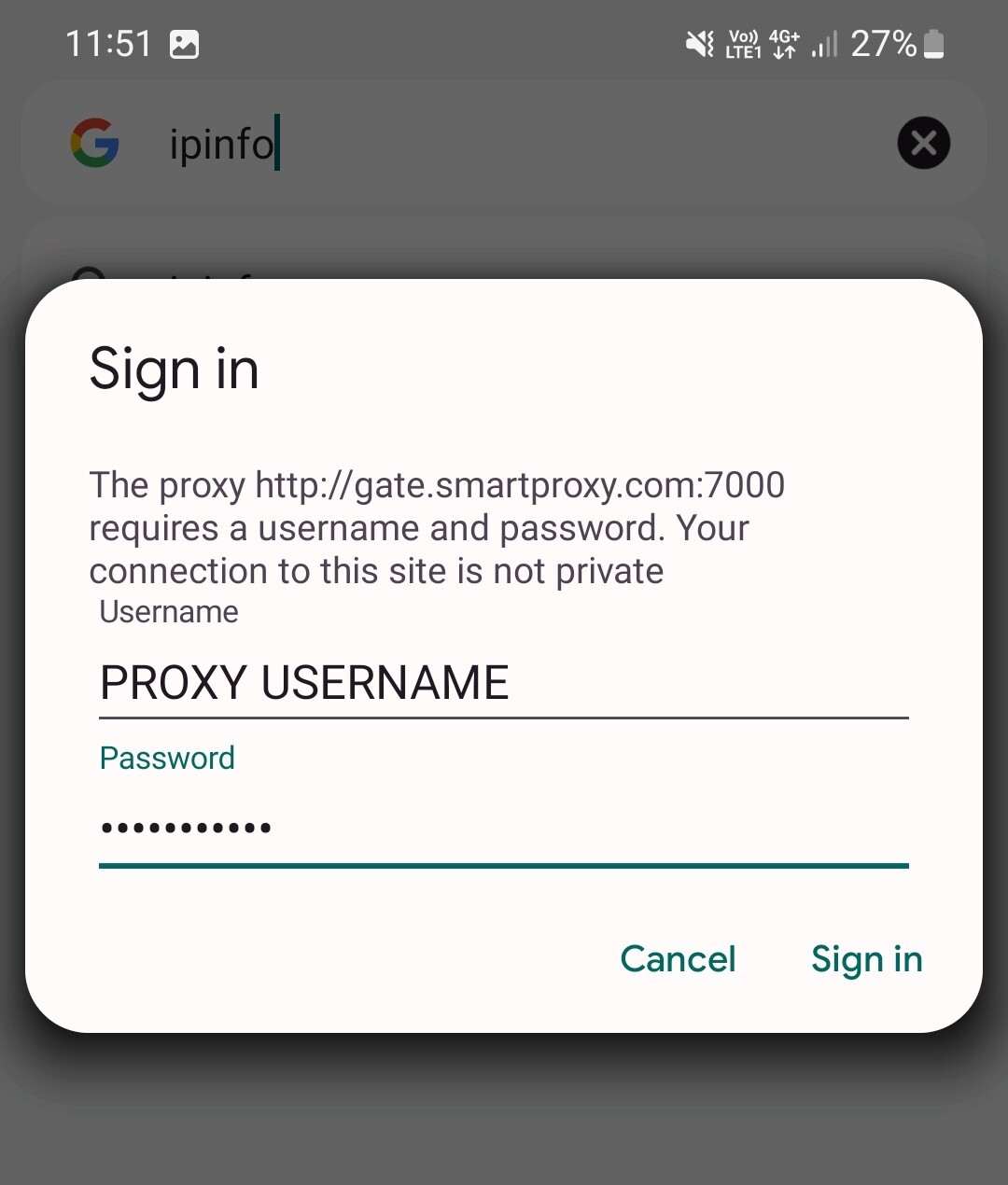Tap the Username field in proxy dialog
Screen dimensions: 1008x1185
502,683
